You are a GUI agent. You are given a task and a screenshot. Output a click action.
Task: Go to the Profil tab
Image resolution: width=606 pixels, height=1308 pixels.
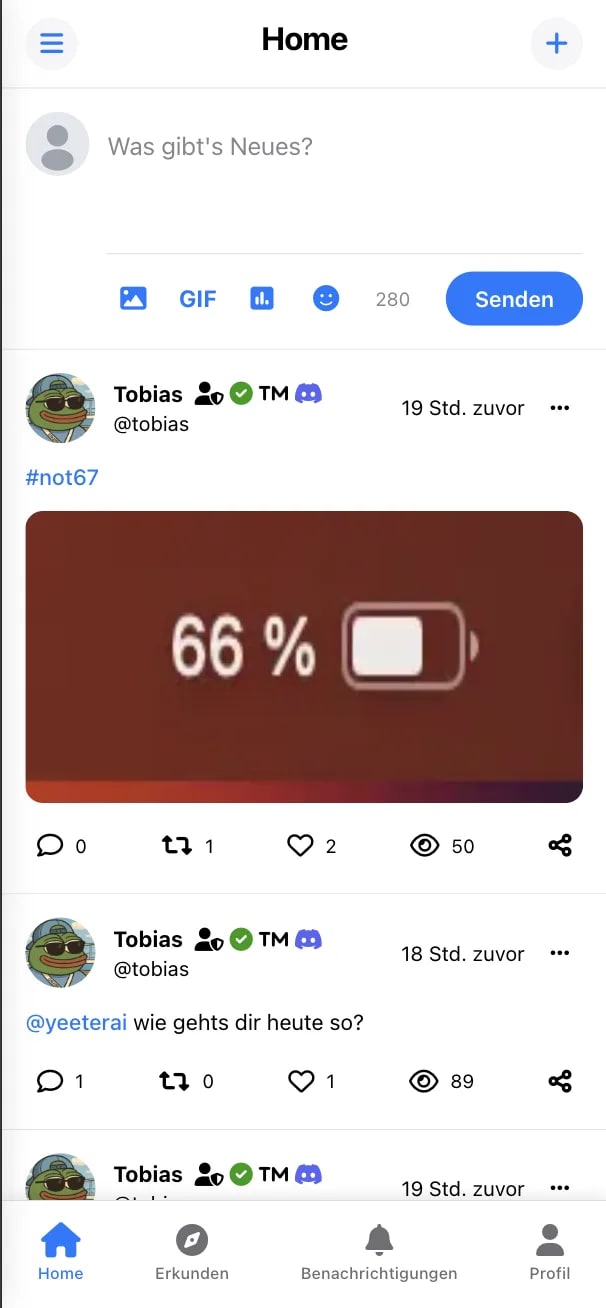coord(550,1252)
